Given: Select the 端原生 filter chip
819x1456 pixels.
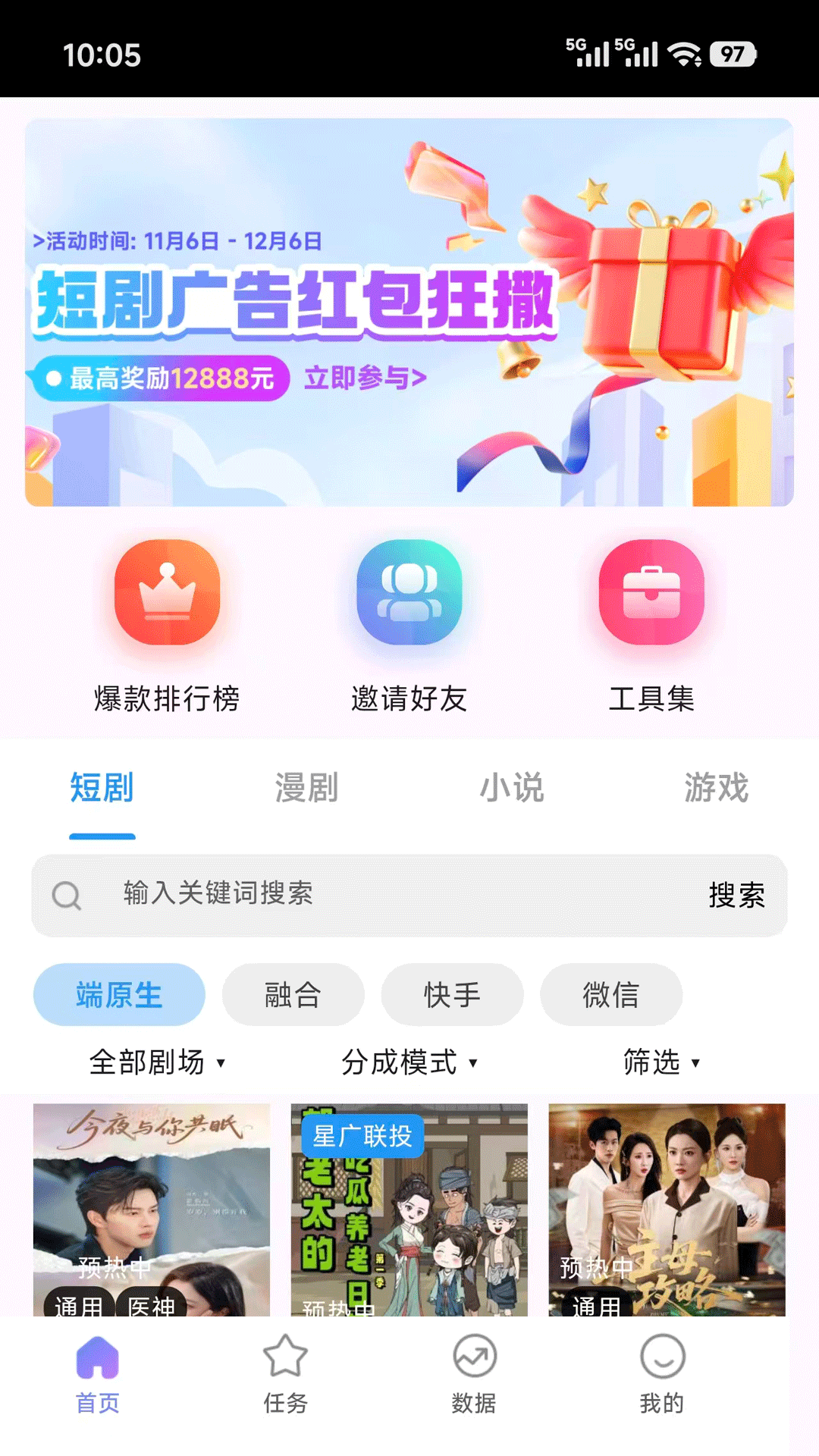Looking at the screenshot, I should (x=118, y=995).
